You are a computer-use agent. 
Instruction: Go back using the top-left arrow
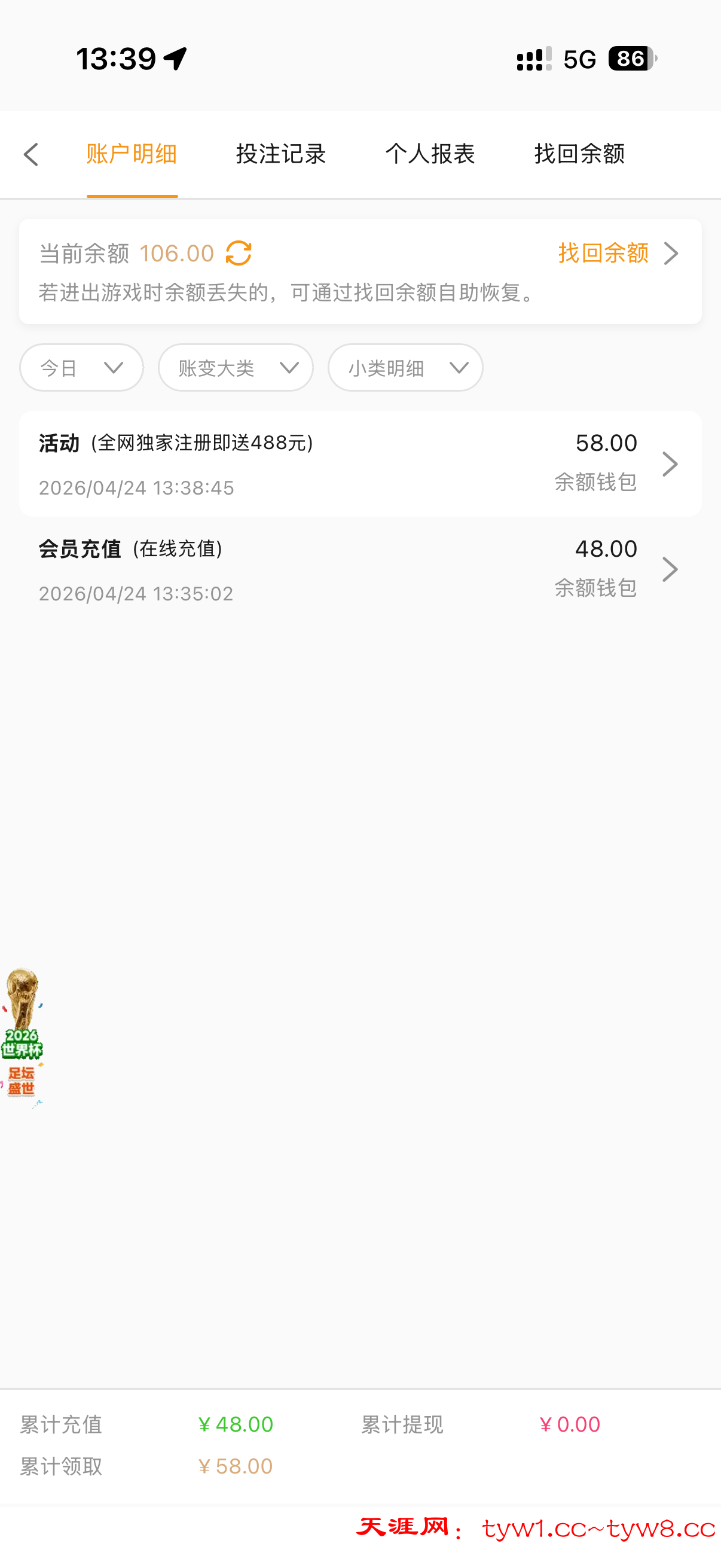tap(31, 155)
